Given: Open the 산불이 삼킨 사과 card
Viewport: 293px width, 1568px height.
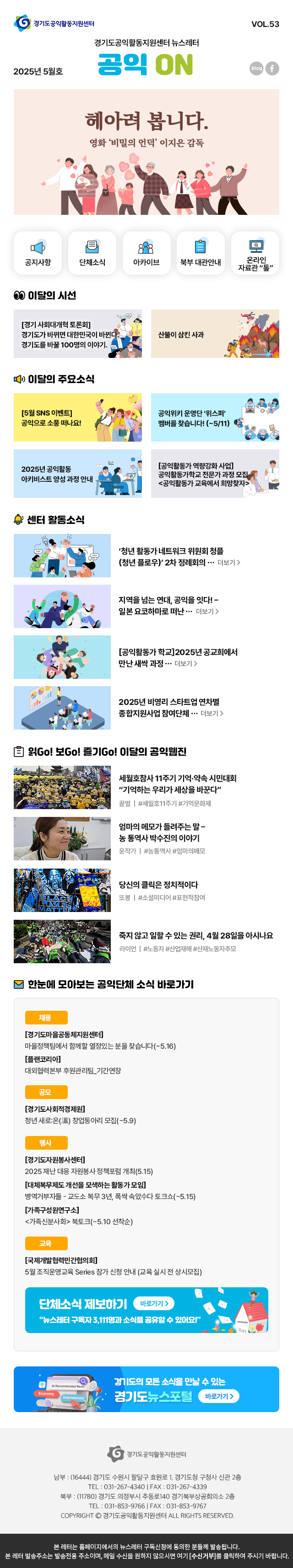Looking at the screenshot, I should click(x=215, y=334).
